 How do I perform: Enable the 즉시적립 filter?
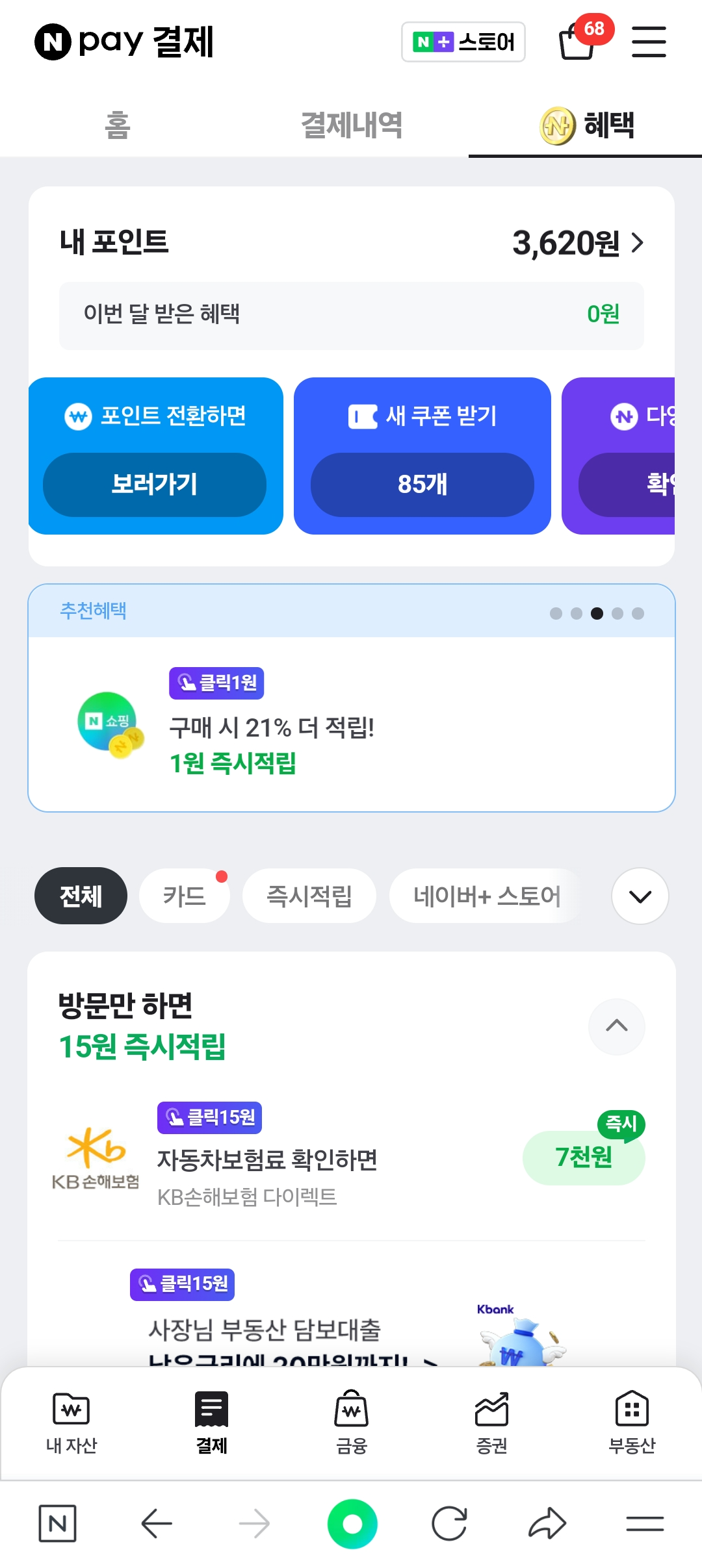pos(309,895)
